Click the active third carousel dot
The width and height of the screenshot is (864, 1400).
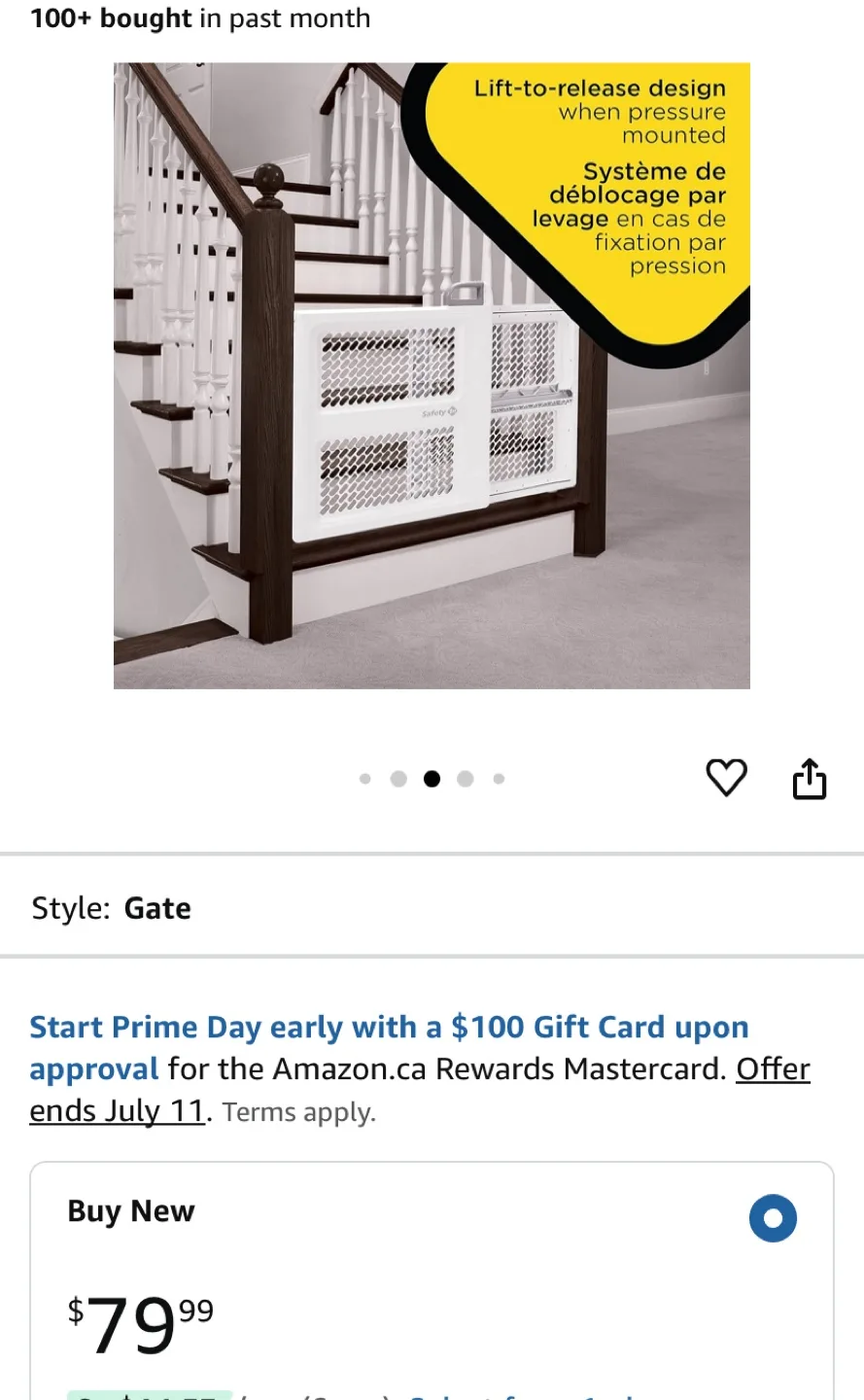(432, 778)
